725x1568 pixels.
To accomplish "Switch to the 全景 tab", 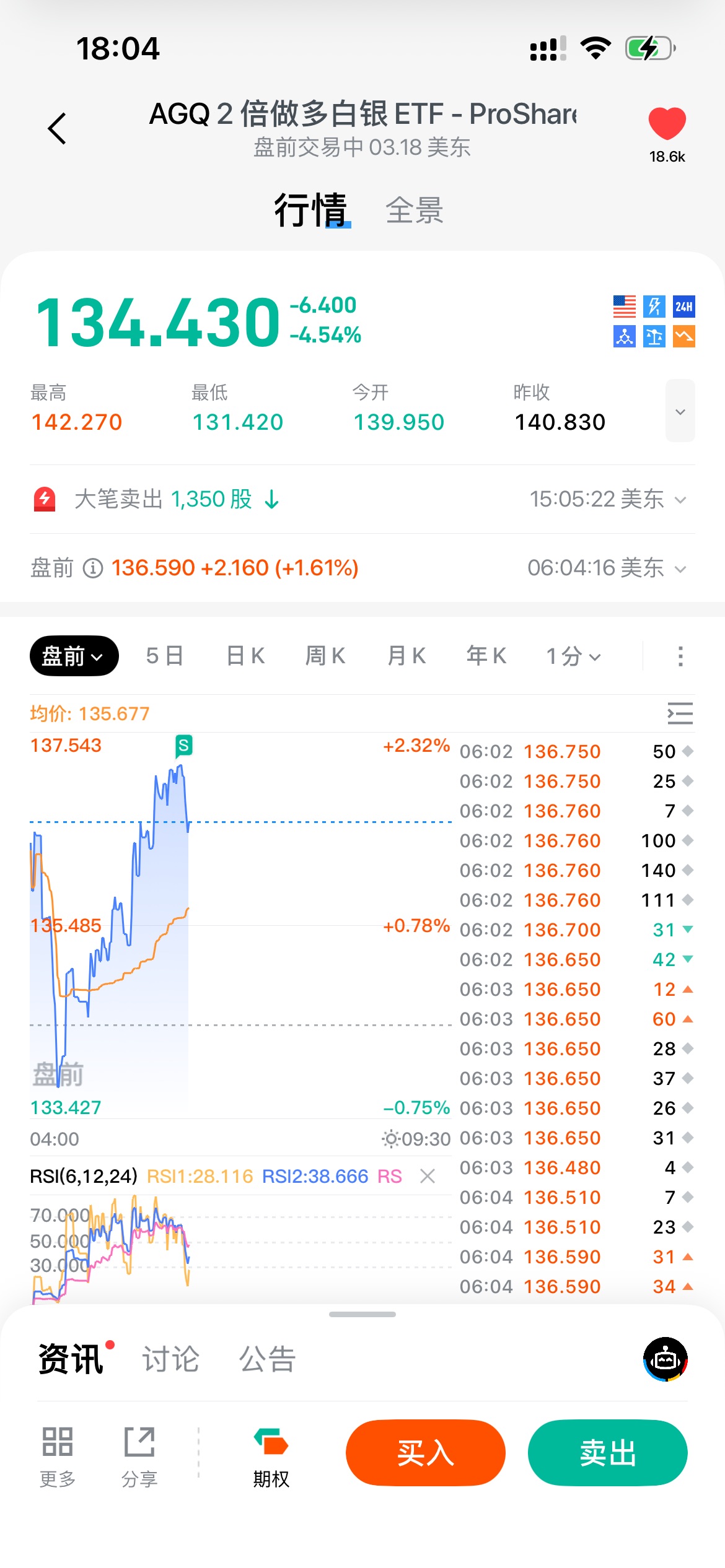I will (414, 210).
